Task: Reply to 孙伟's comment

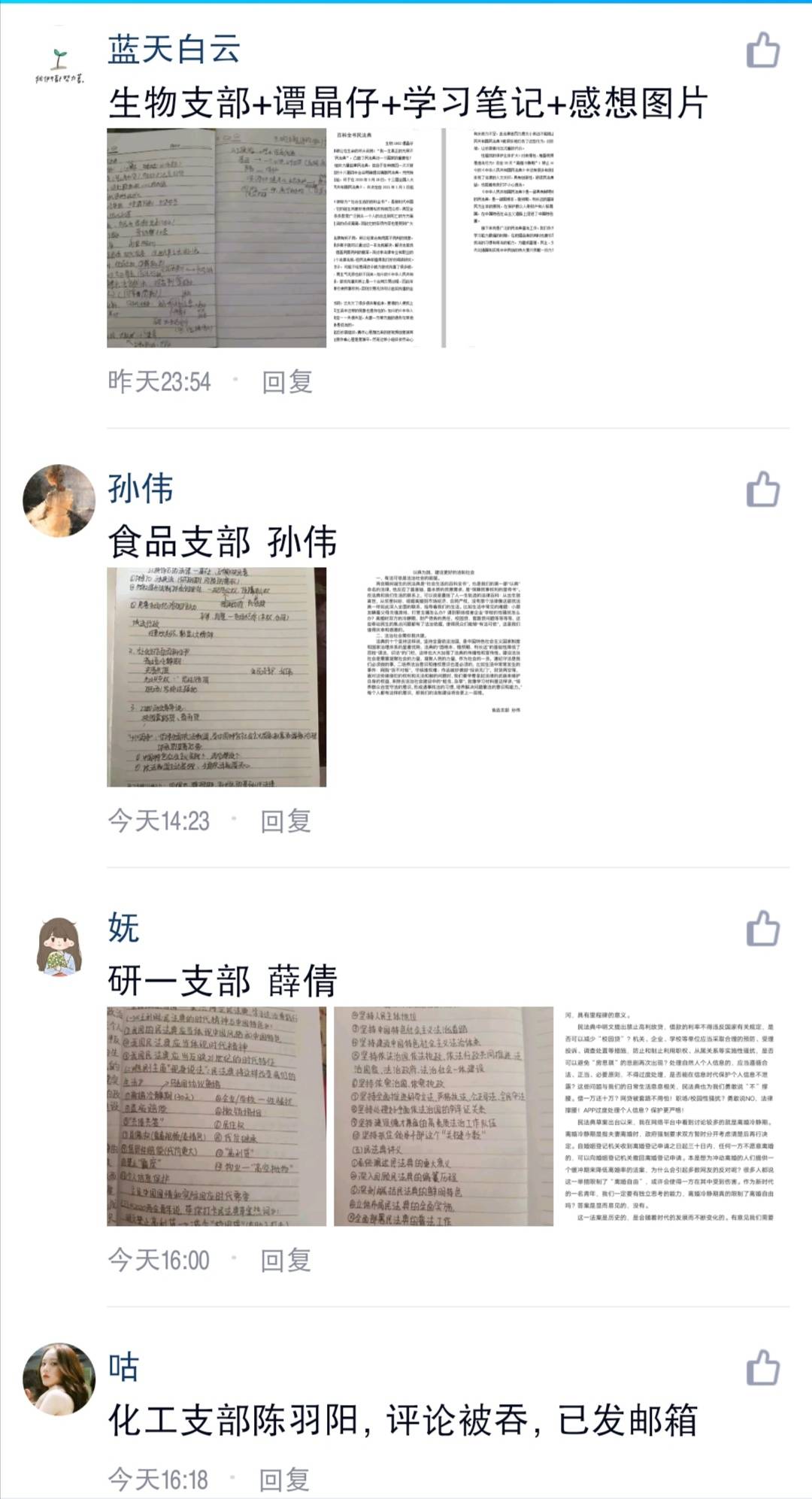Action: point(286,821)
